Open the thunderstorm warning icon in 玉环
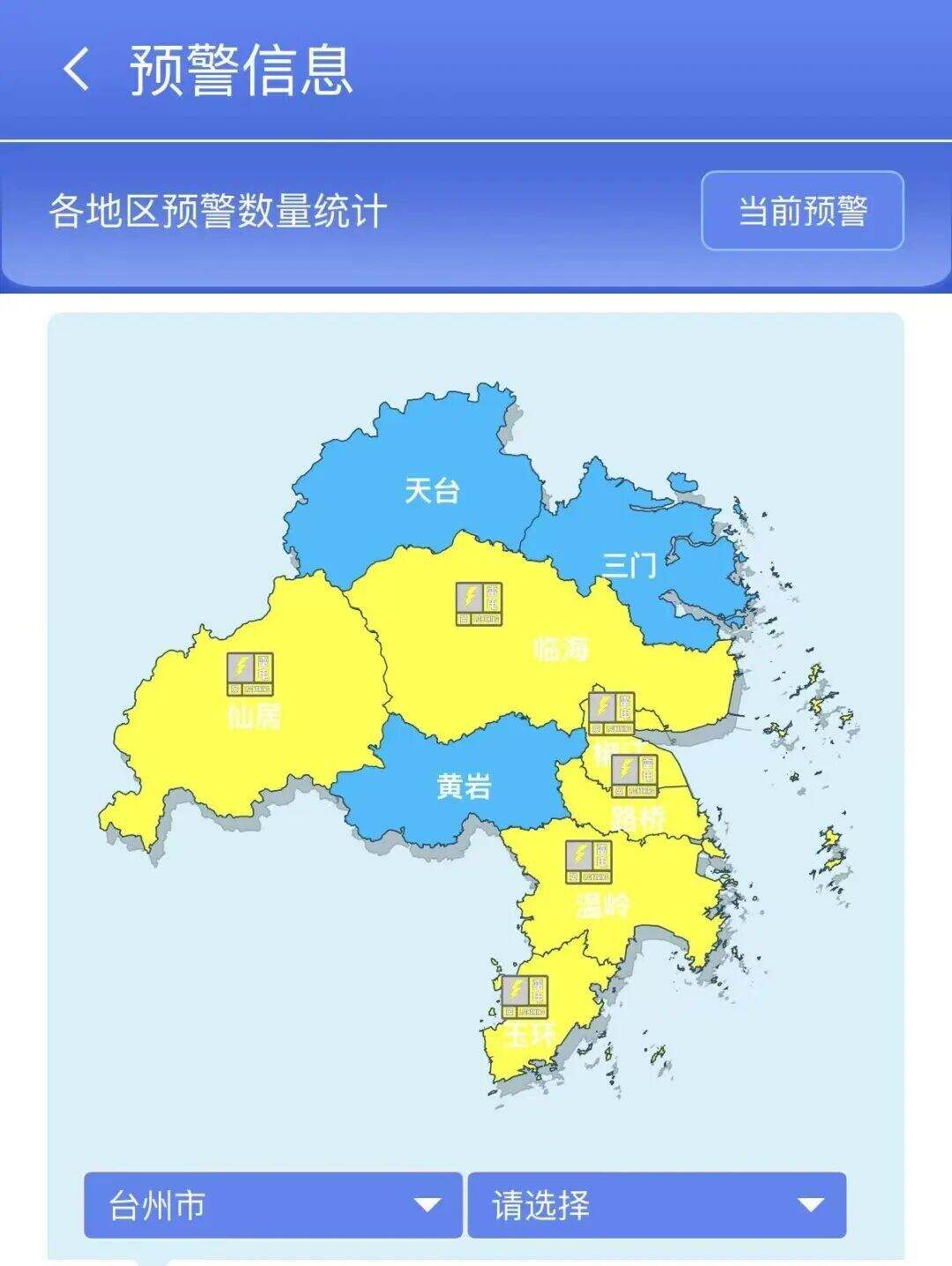 [524, 996]
